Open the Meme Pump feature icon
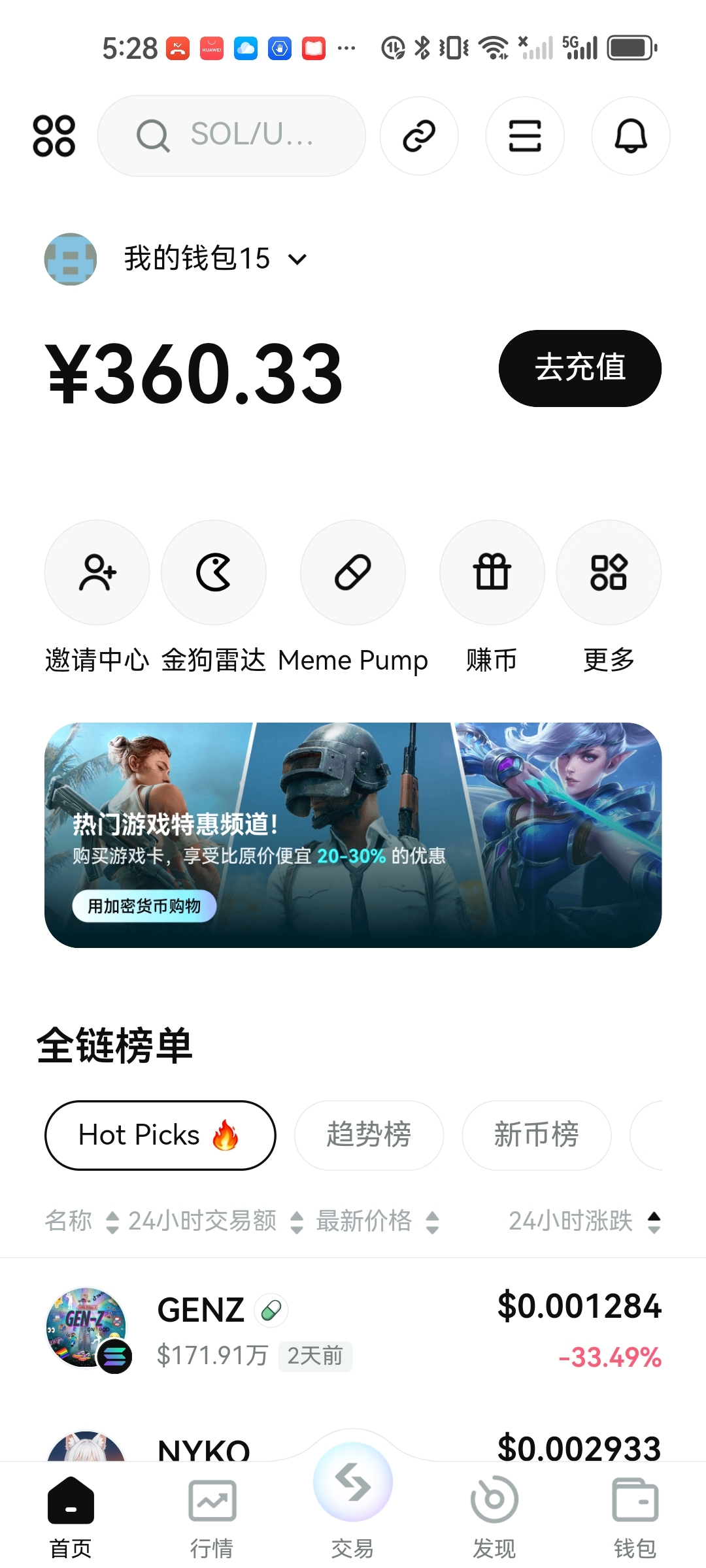Image resolution: width=706 pixels, height=1568 pixels. pyautogui.click(x=352, y=572)
